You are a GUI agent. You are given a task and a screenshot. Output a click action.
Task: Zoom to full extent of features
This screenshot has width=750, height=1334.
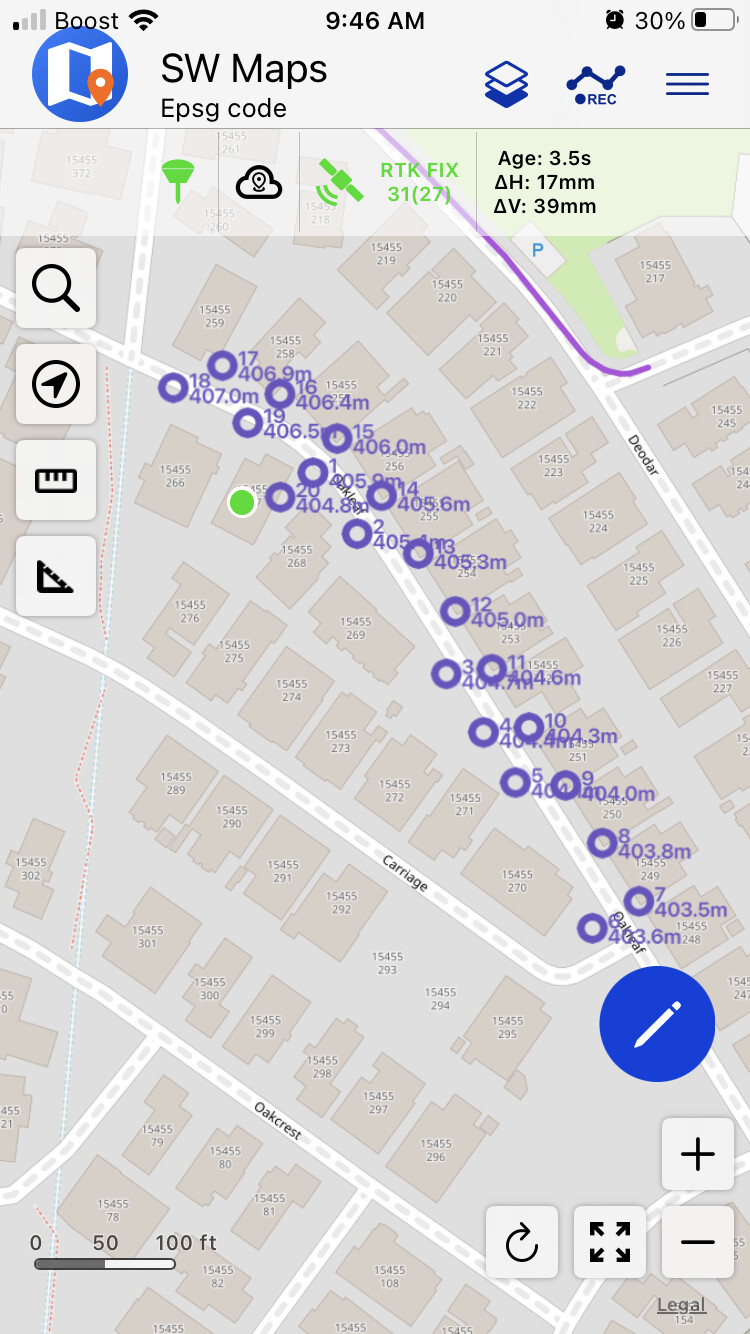point(609,1242)
